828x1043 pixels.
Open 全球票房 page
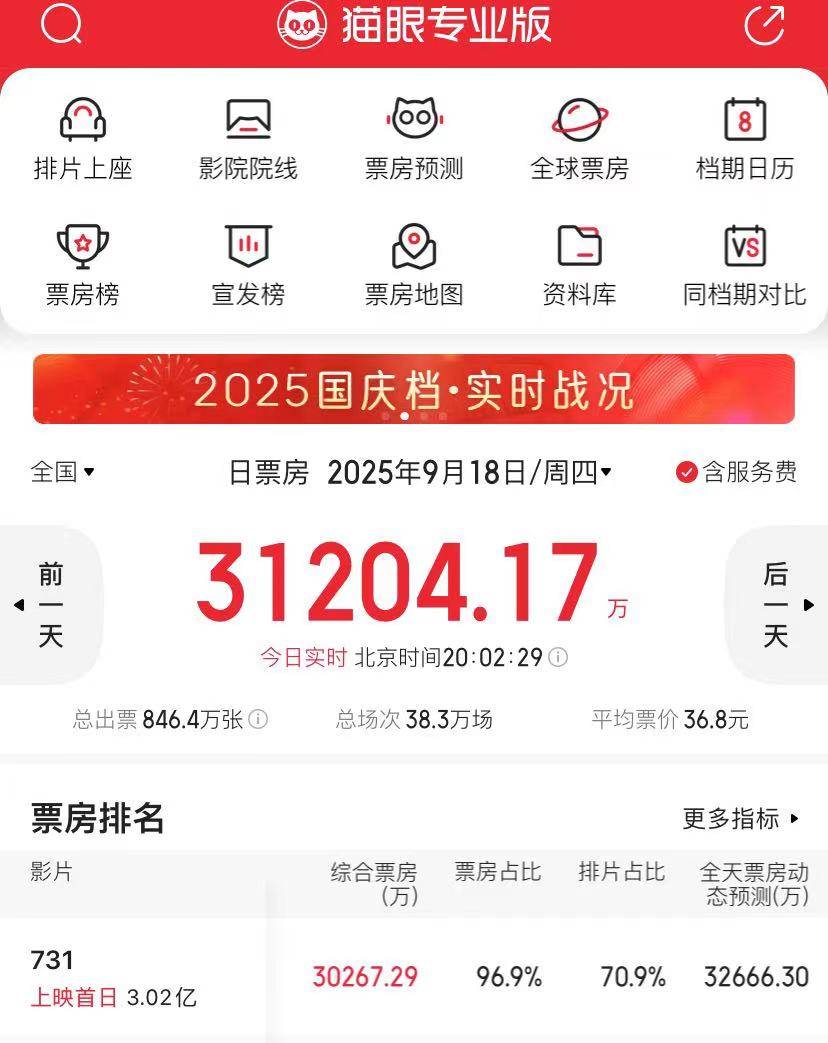coord(579,140)
